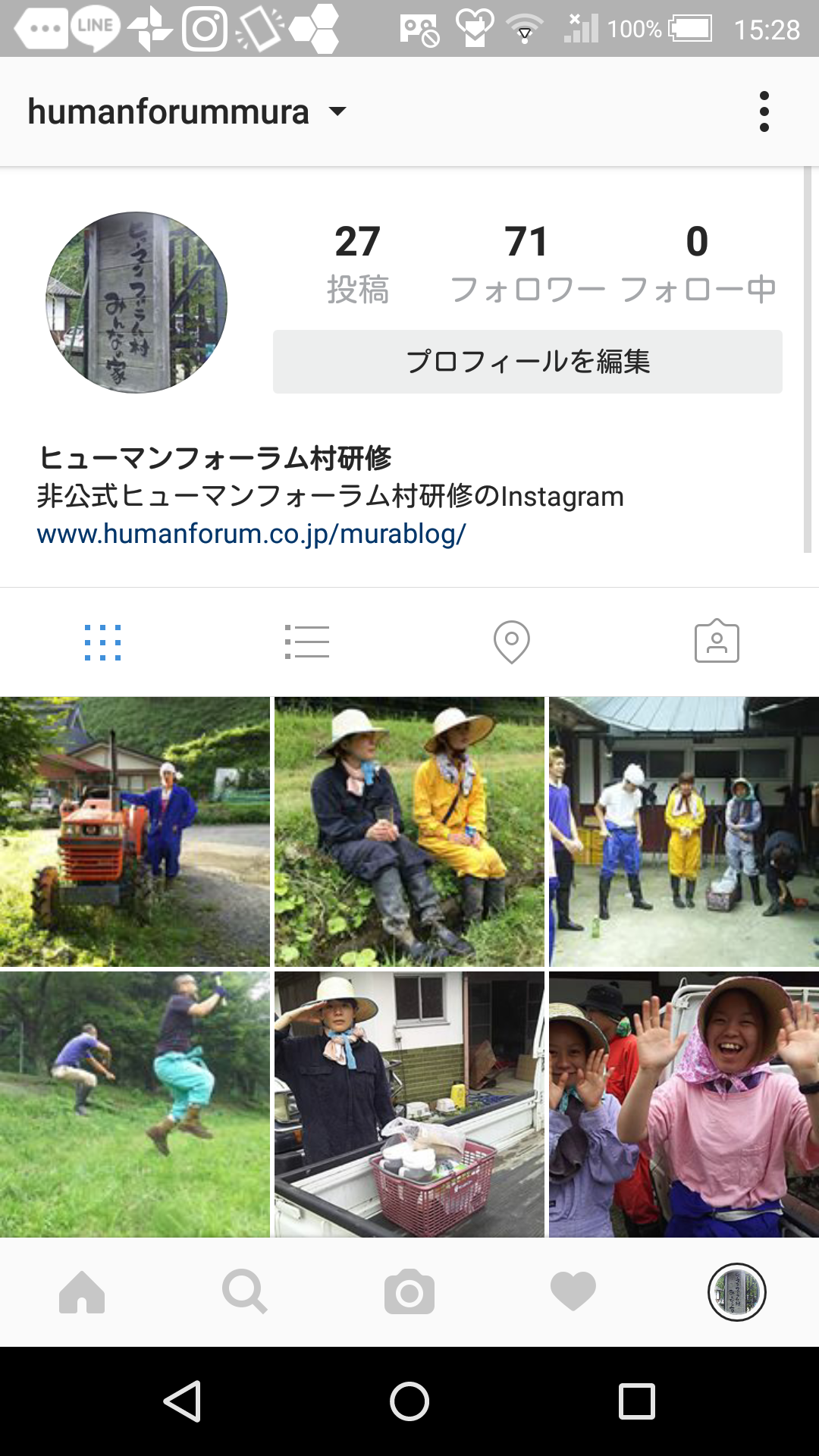Viewport: 819px width, 1456px height.
Task: Open the activity heart tab
Action: pyautogui.click(x=573, y=1292)
